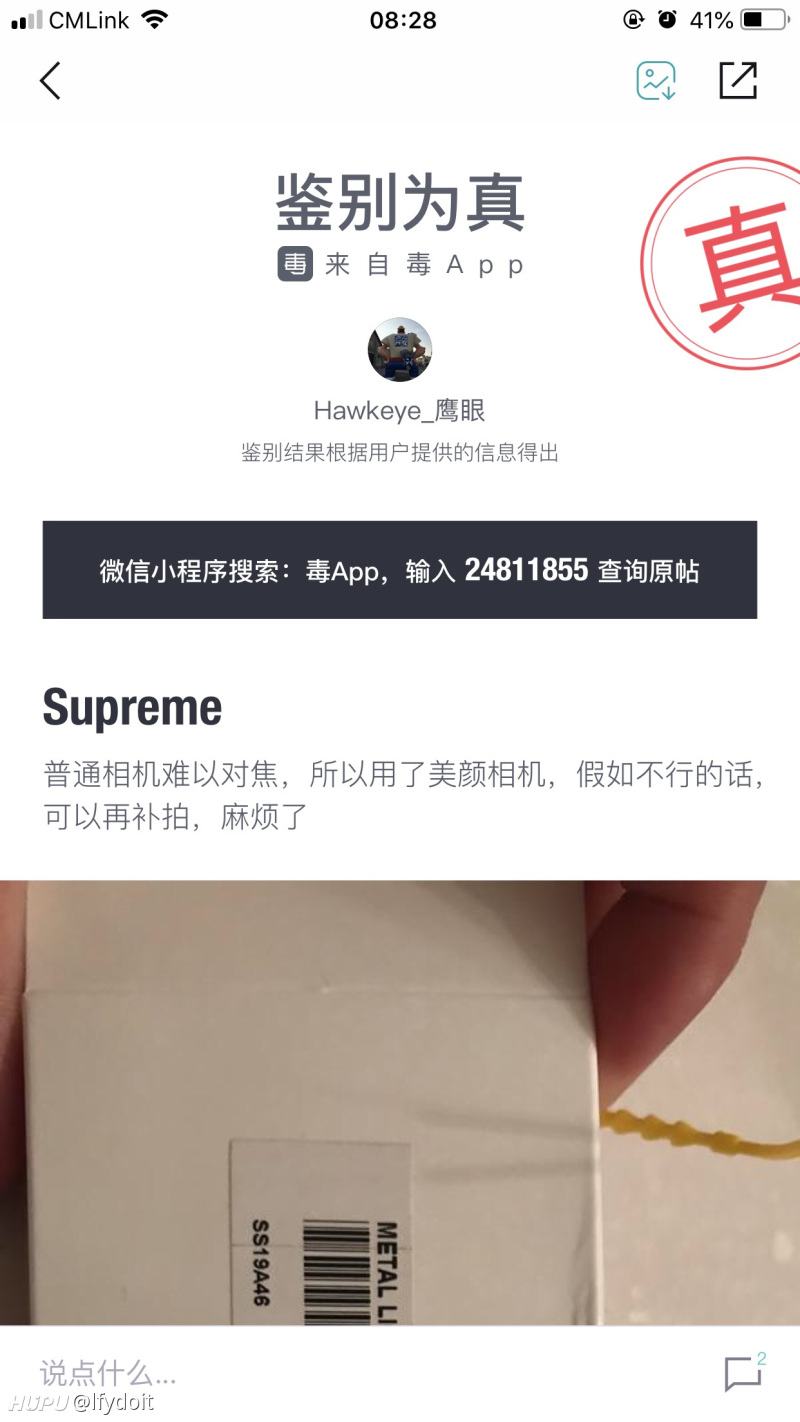Open the Hawkeye_鹰眼 appraiser avatar

pyautogui.click(x=400, y=351)
